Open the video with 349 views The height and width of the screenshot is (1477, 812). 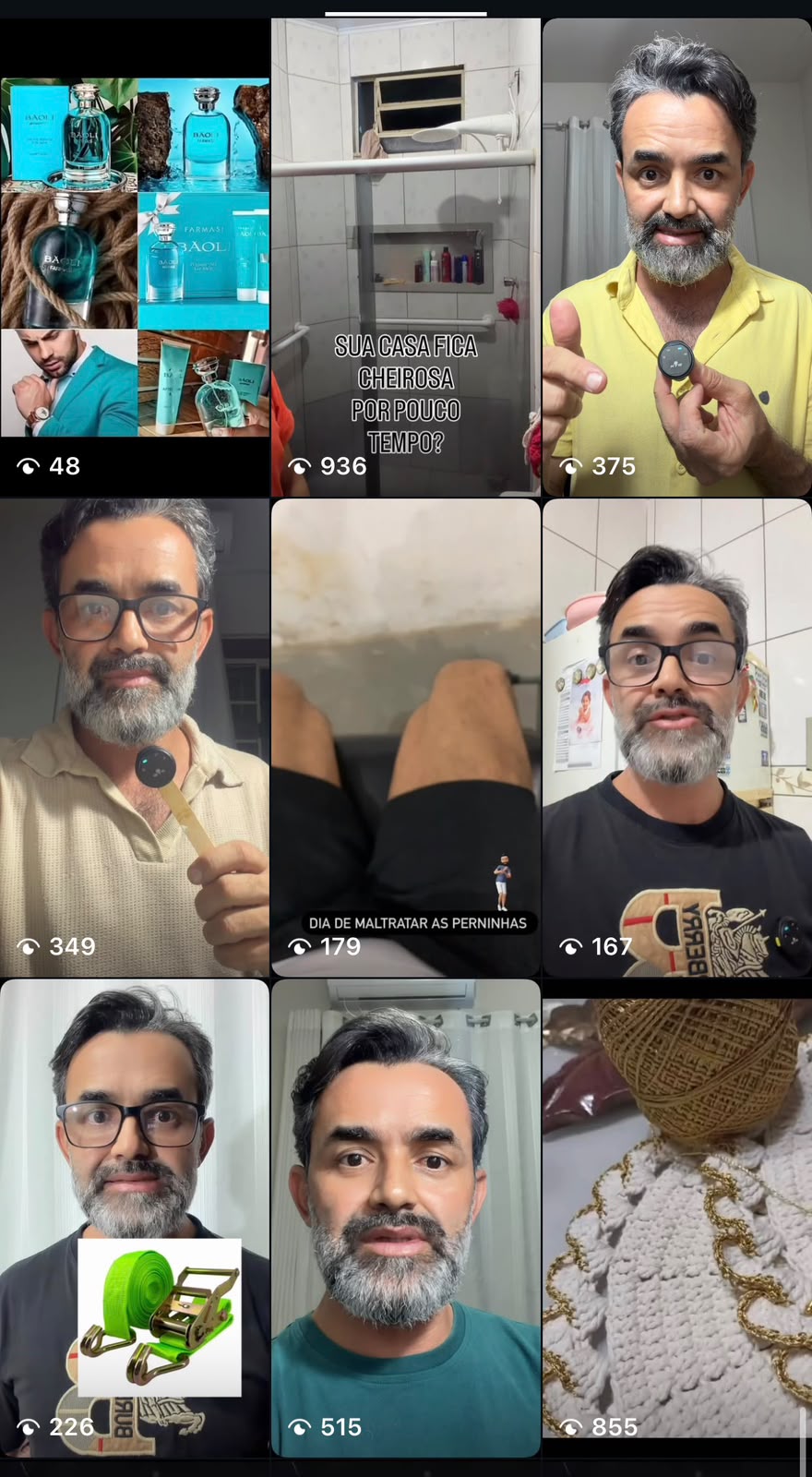(x=135, y=738)
